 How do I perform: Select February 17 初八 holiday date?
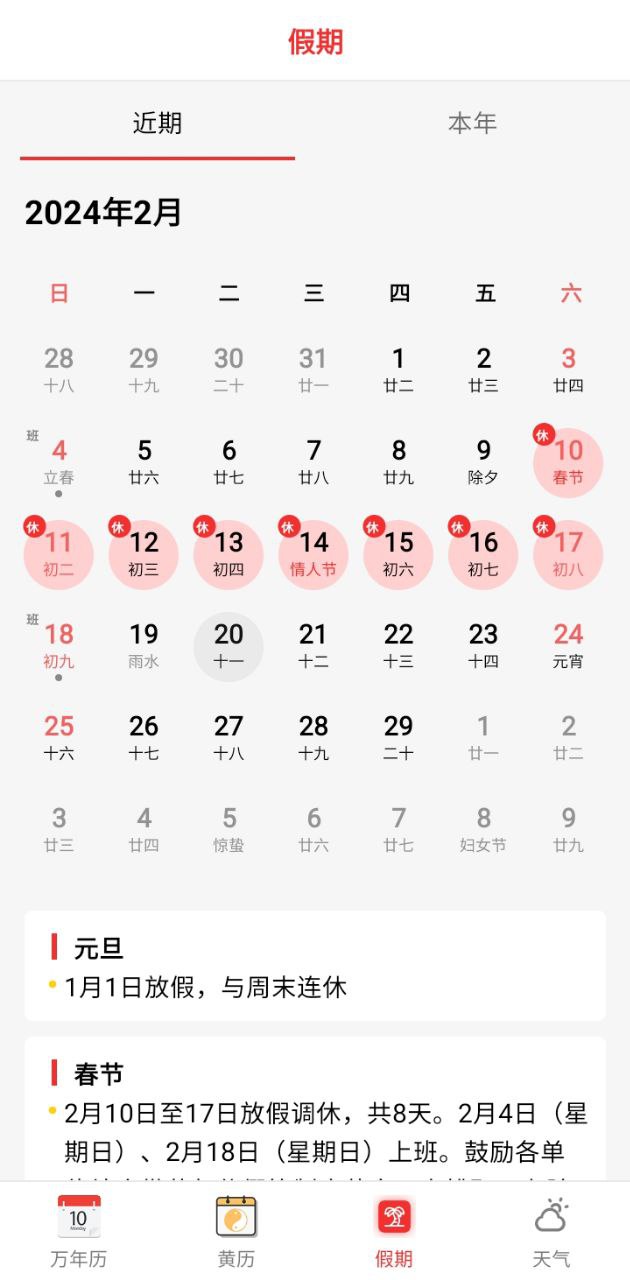tap(568, 554)
